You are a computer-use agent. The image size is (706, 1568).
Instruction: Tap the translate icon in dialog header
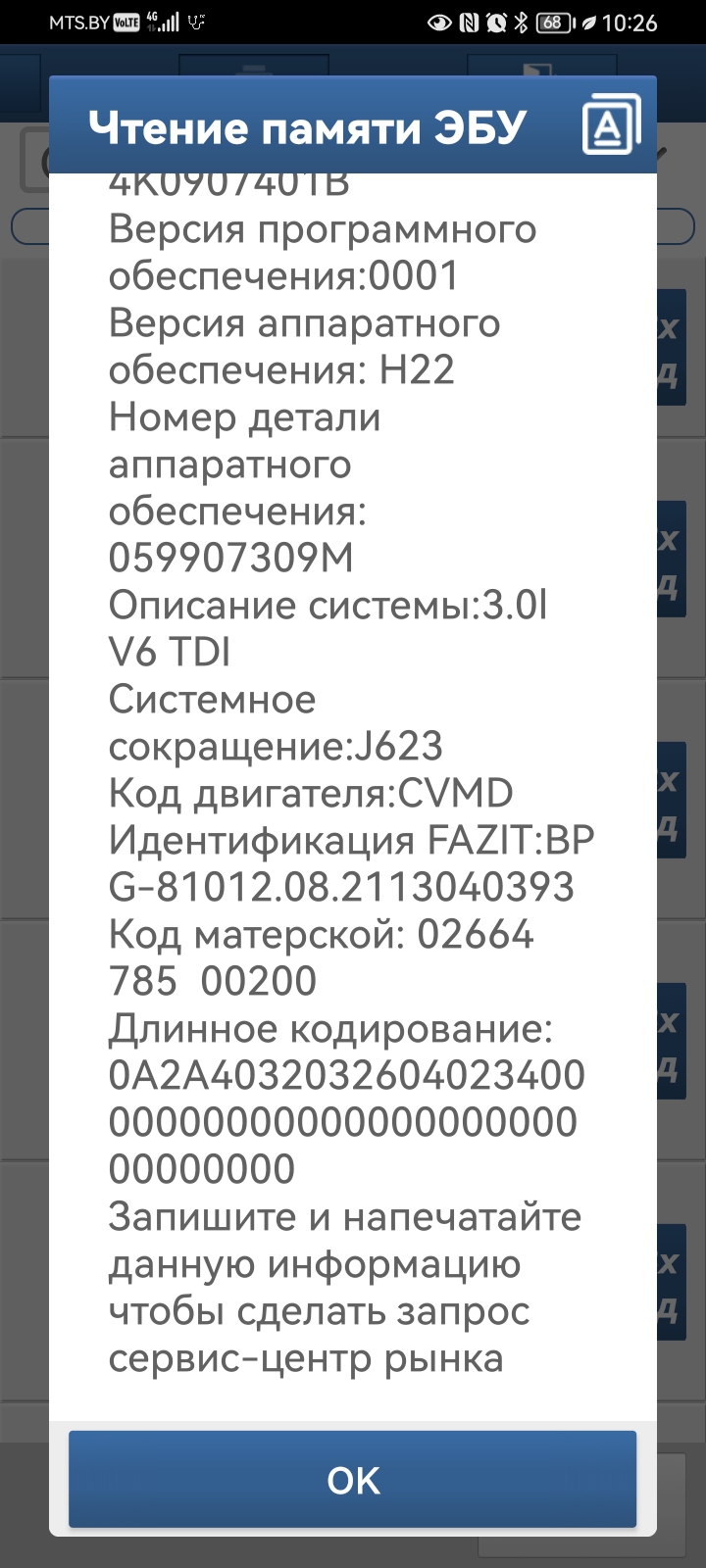pos(611,125)
